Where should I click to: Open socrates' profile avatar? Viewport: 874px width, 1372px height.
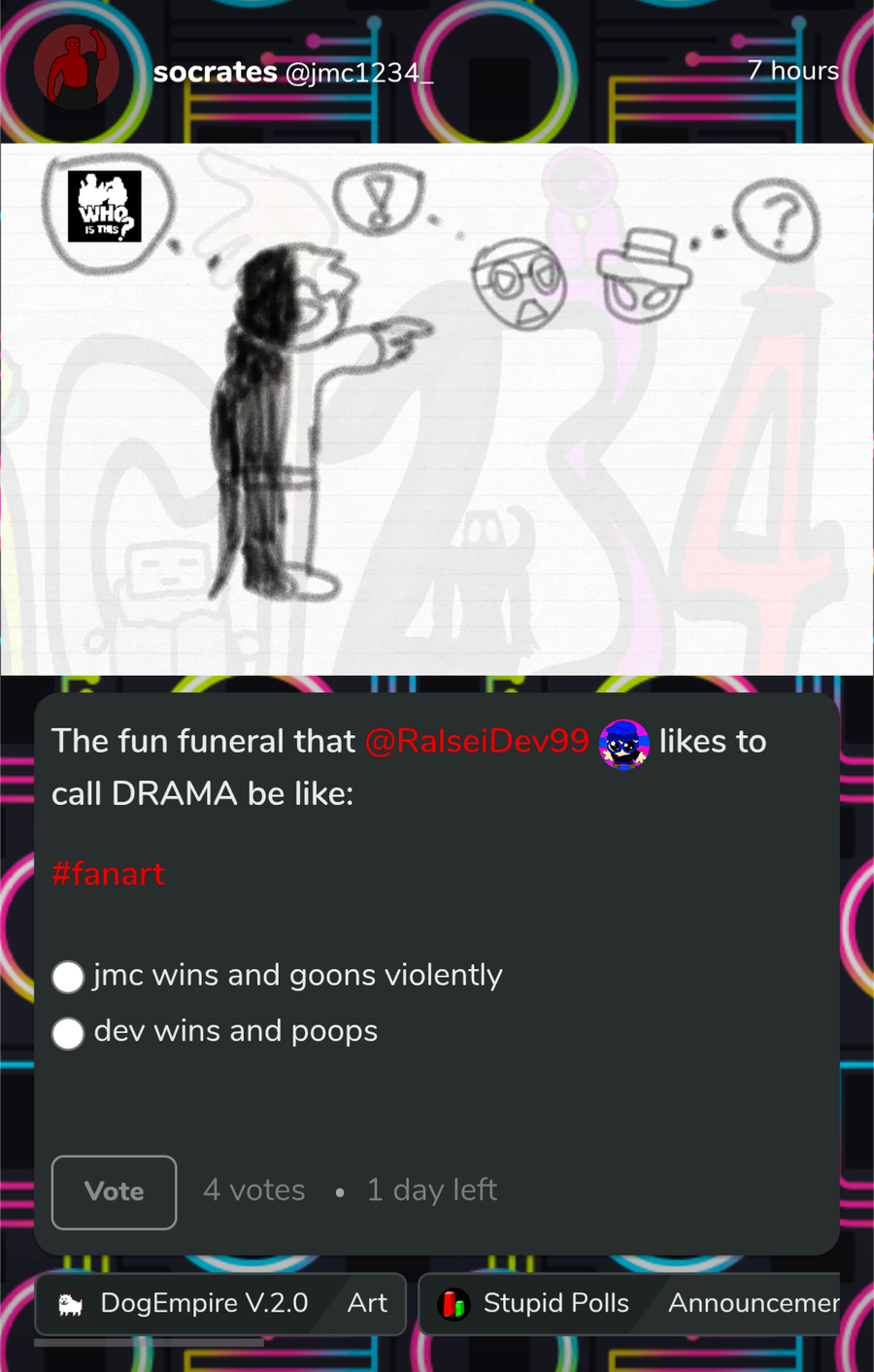pos(76,70)
